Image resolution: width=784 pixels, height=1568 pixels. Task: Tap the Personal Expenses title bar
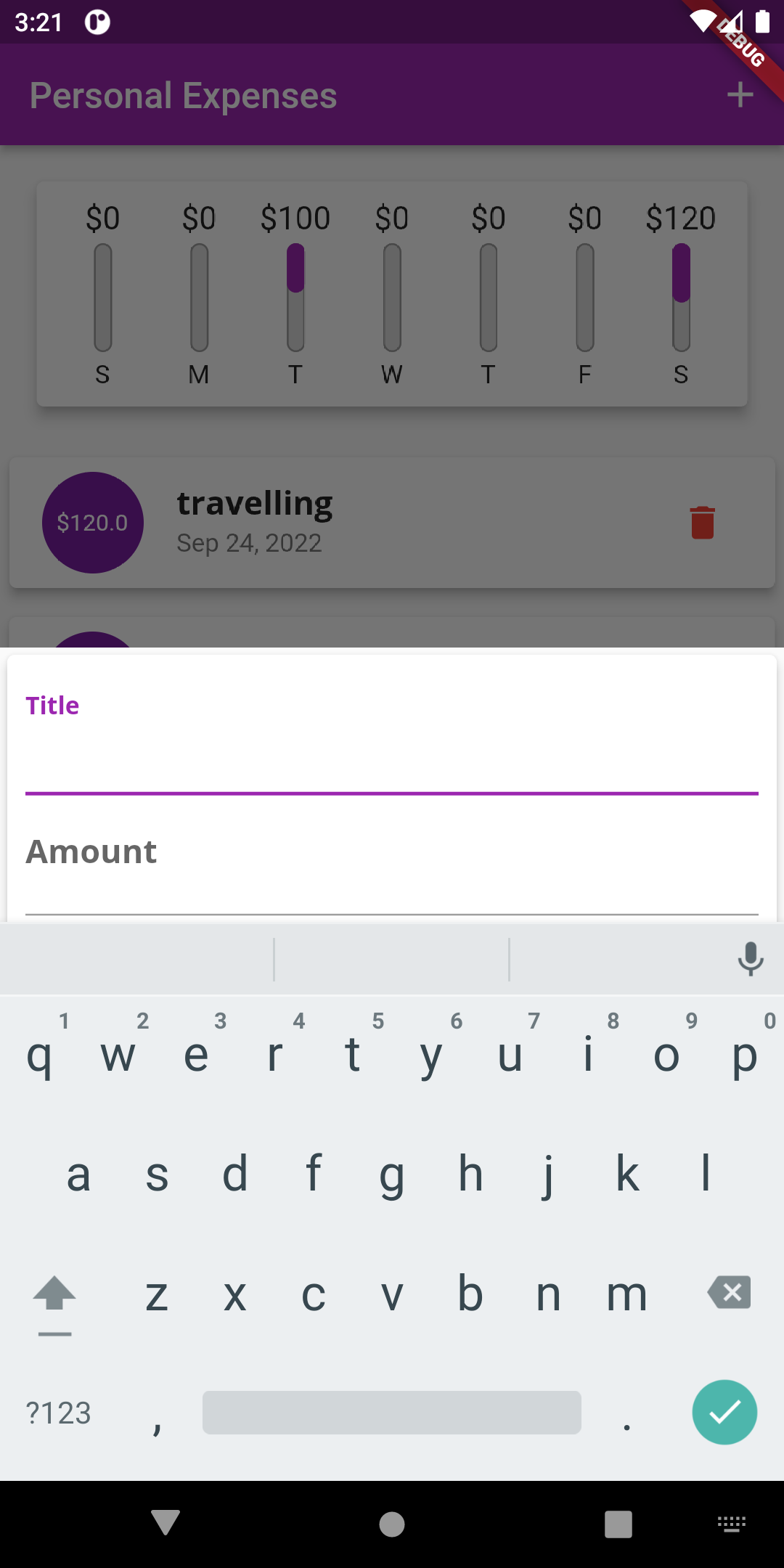tap(184, 94)
